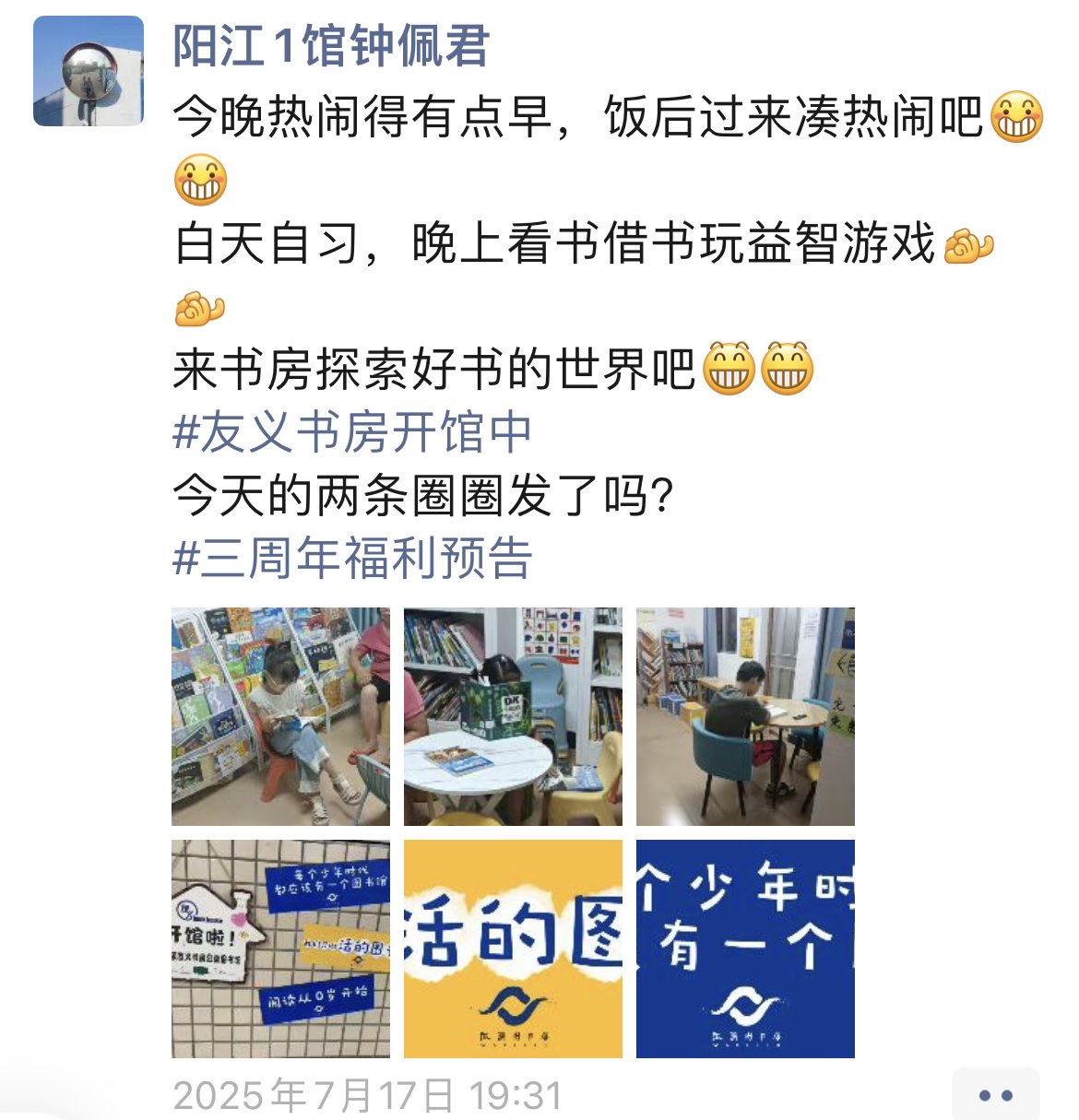
Task: View photo of boy studying at round table
Action: [x=745, y=716]
